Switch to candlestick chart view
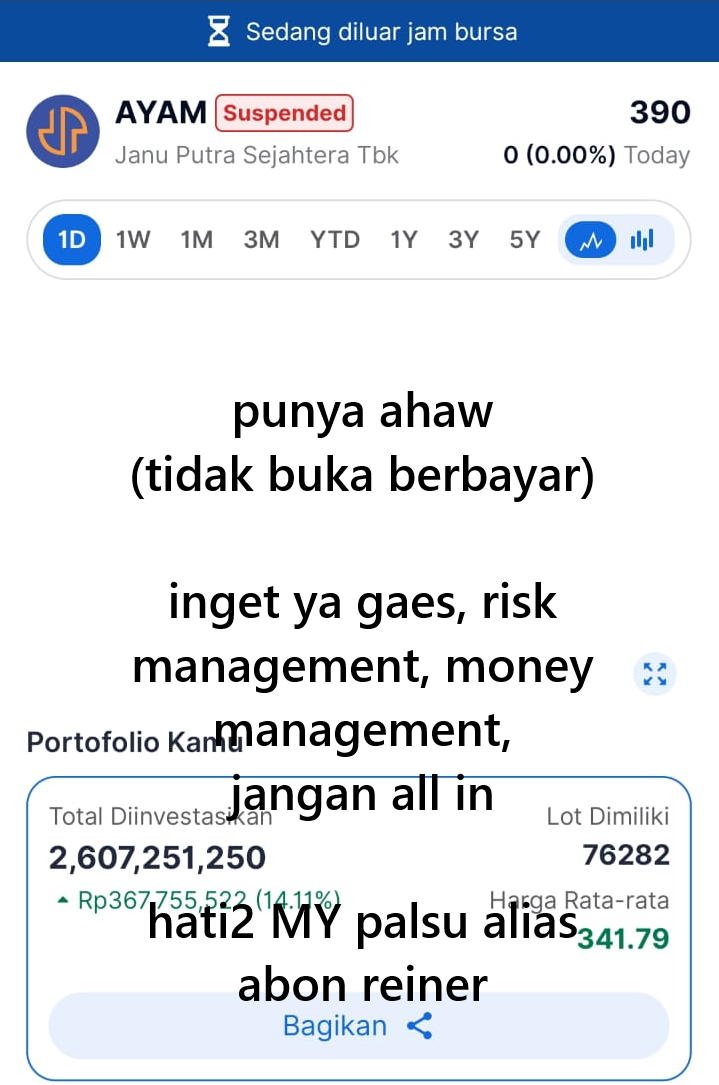 [642, 240]
